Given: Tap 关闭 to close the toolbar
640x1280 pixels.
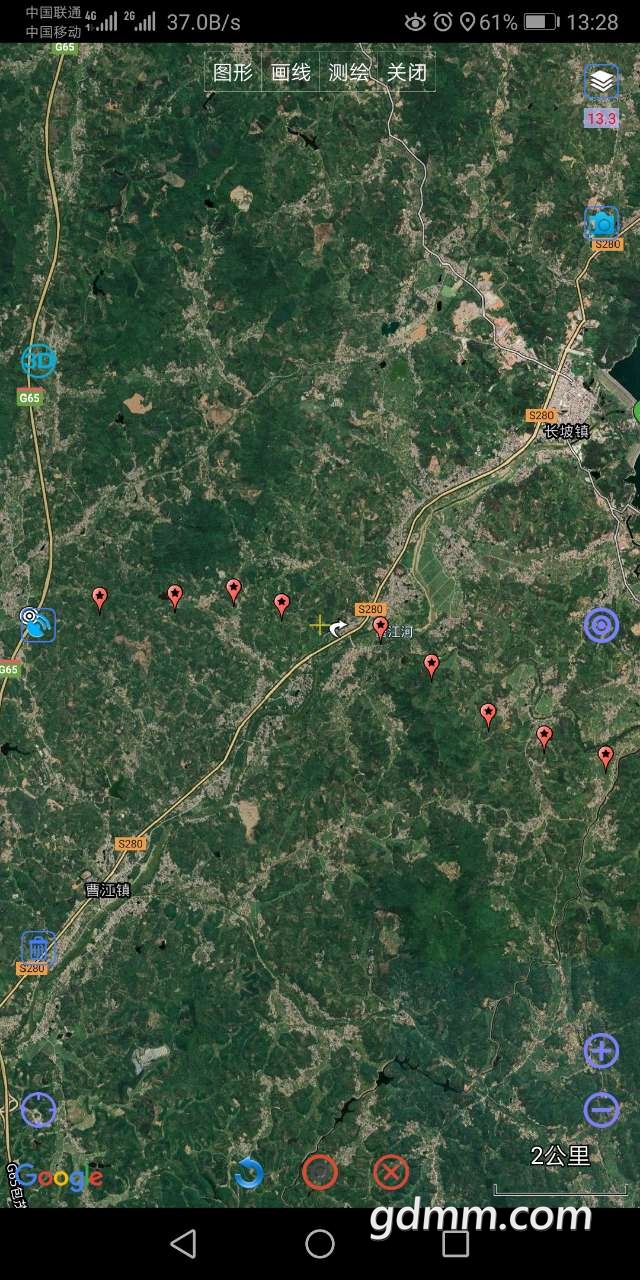Looking at the screenshot, I should coord(407,73).
